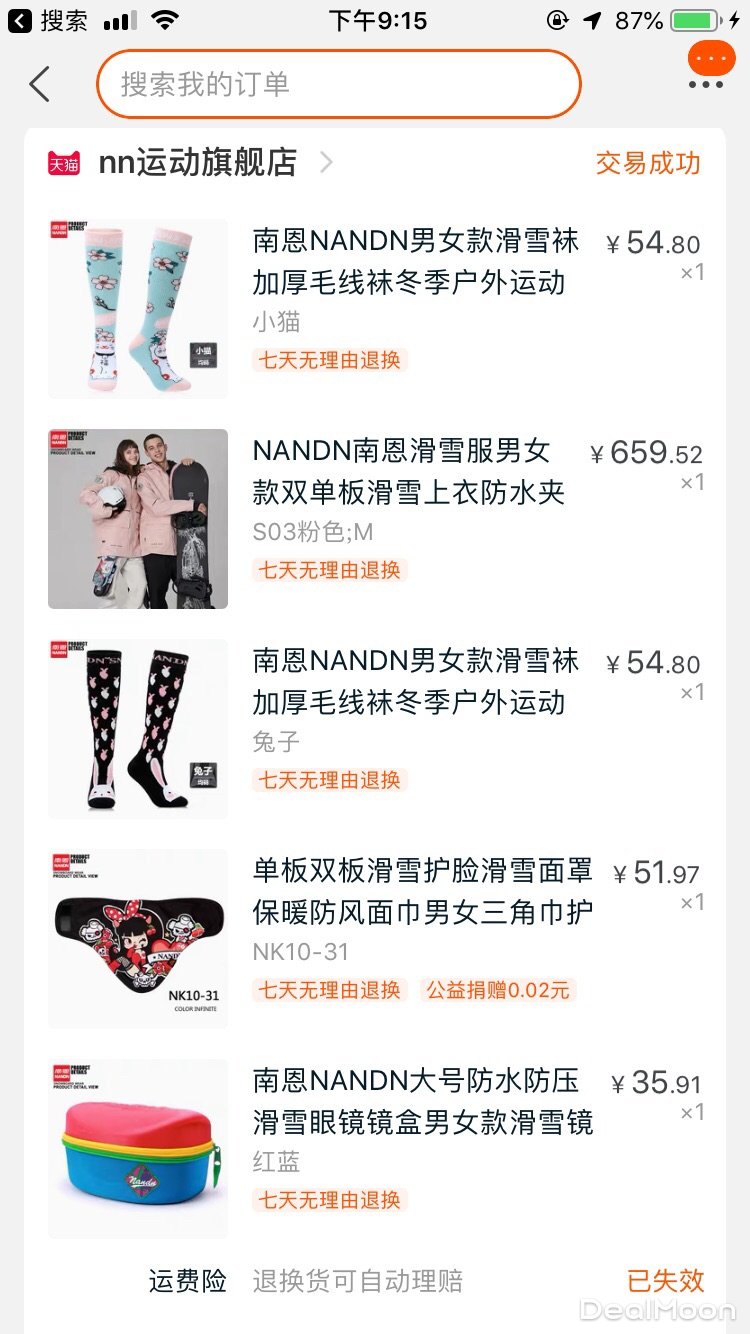Open the nn运动旗舰店 store page
The image size is (750, 1334).
(x=197, y=163)
